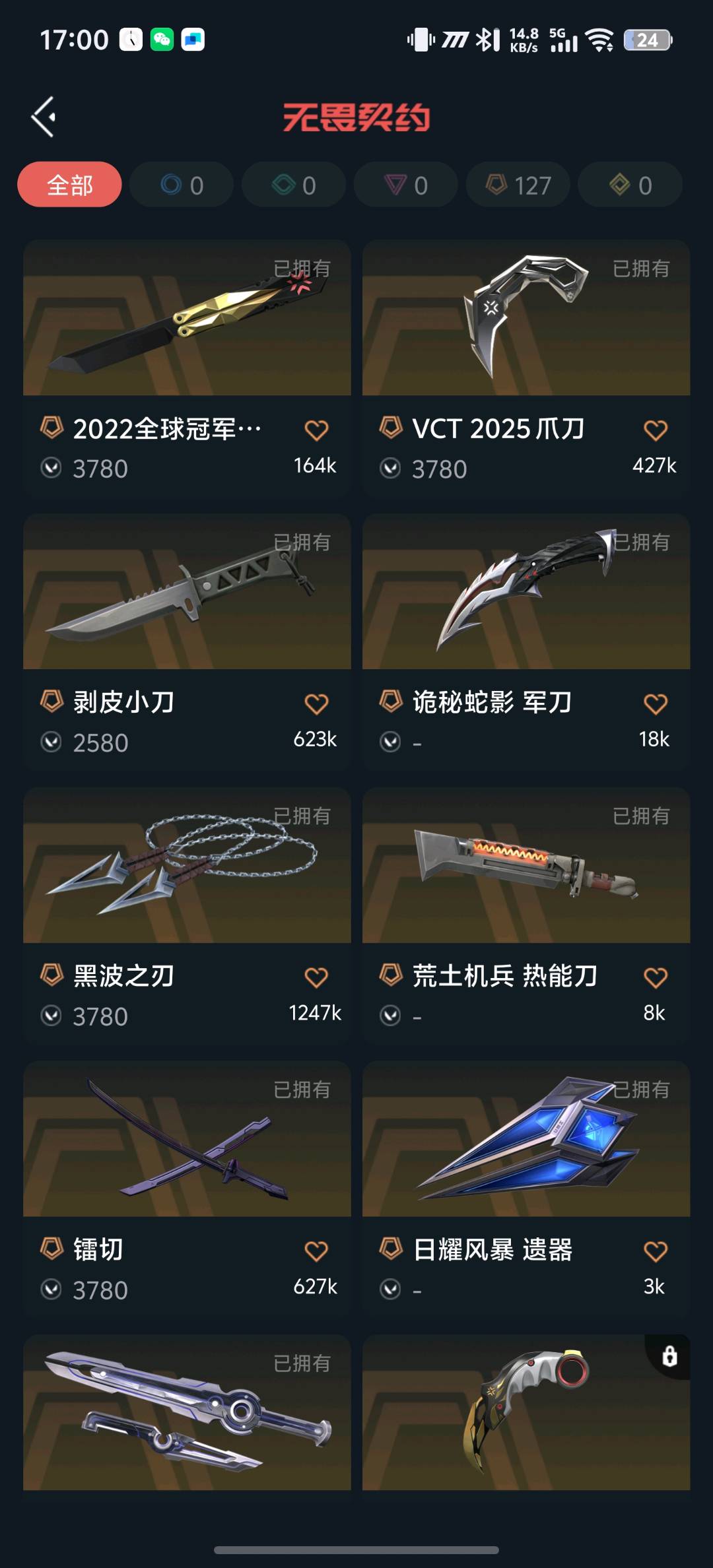The image size is (713, 1568).
Task: Heart the 剥皮小刀 skin
Action: (316, 704)
